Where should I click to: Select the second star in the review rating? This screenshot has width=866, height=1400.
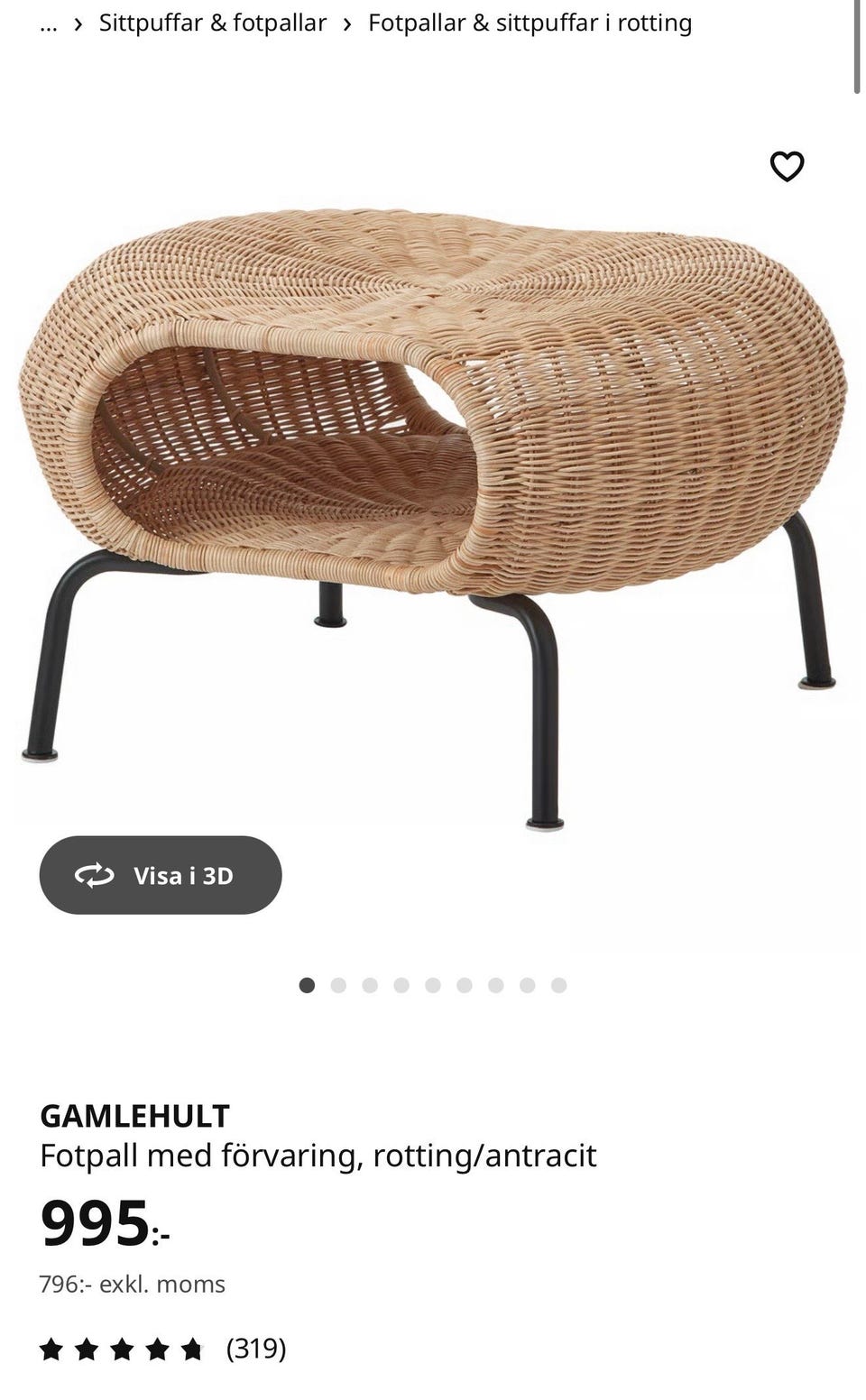pos(89,1350)
